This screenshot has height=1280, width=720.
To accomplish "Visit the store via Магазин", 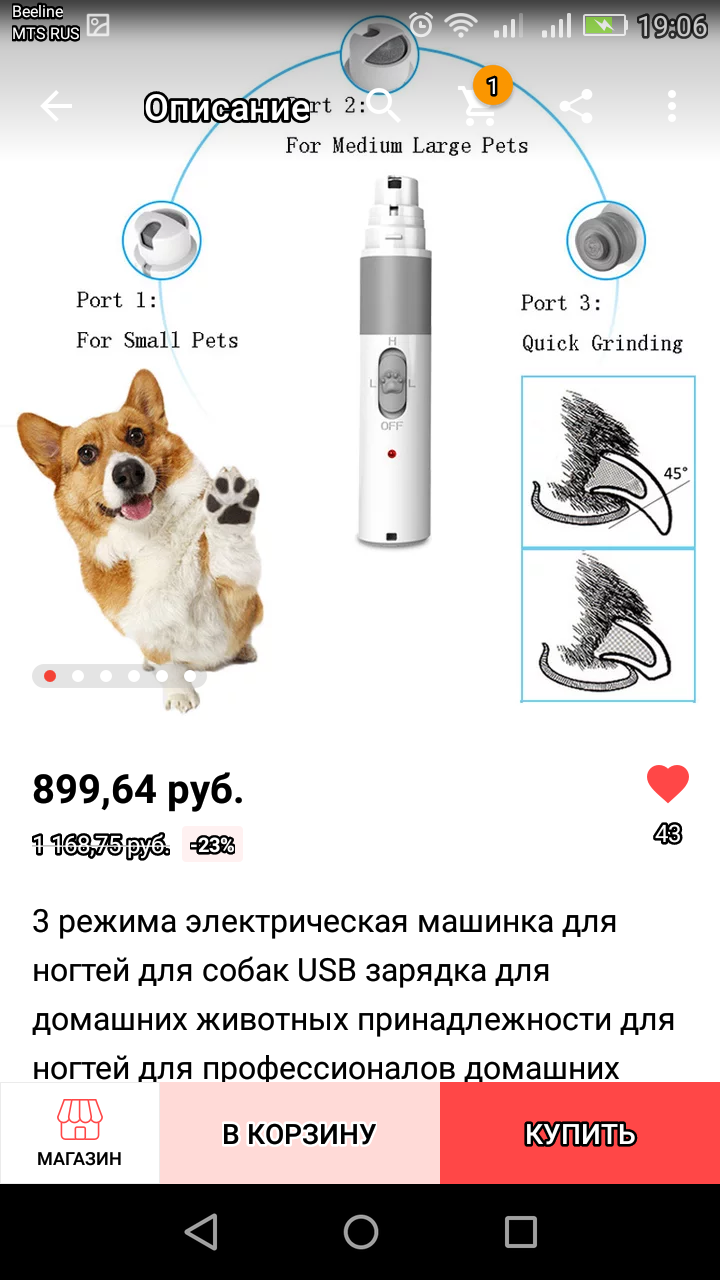I will [x=80, y=1133].
